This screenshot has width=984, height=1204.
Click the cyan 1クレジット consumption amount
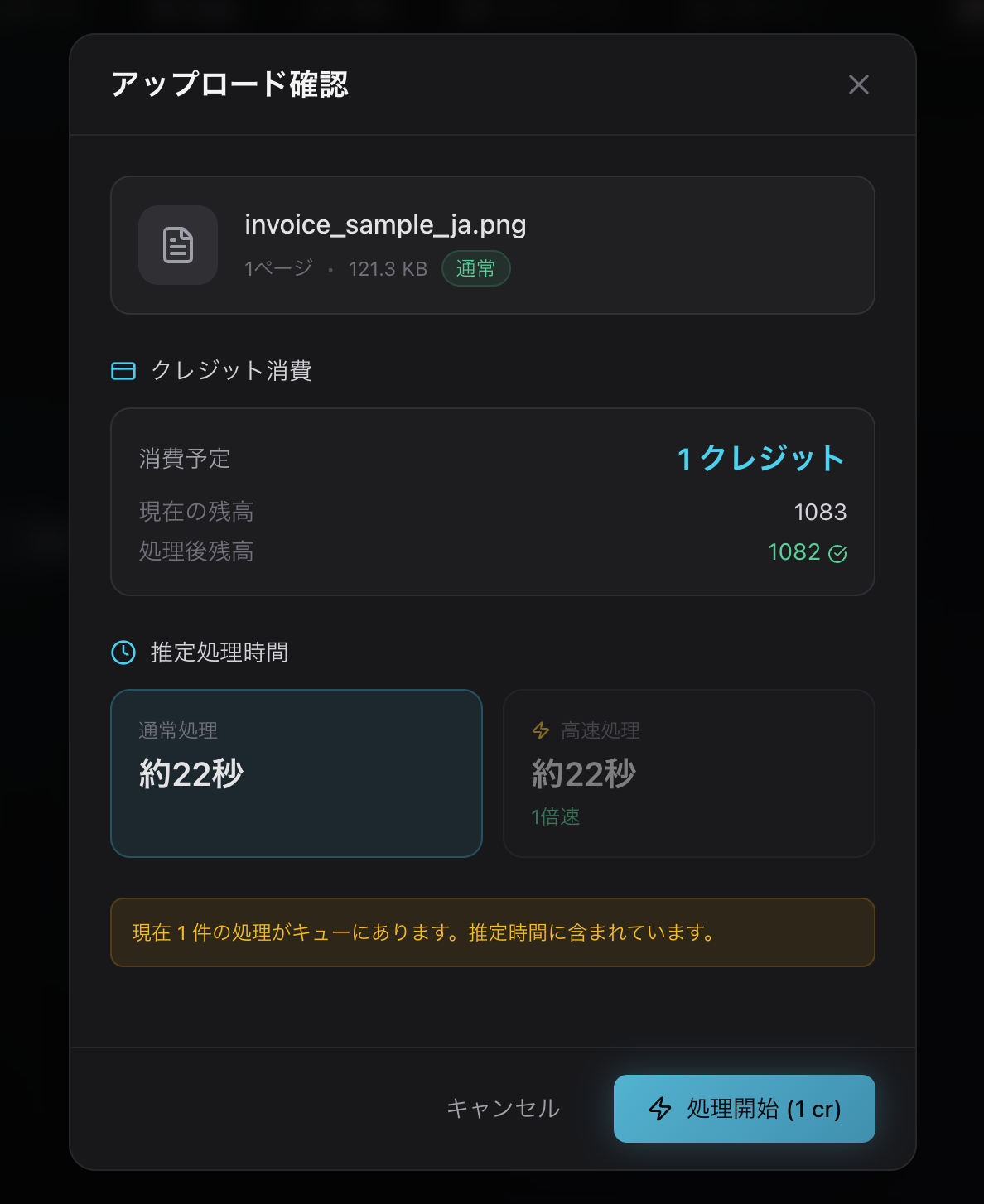pos(759,459)
